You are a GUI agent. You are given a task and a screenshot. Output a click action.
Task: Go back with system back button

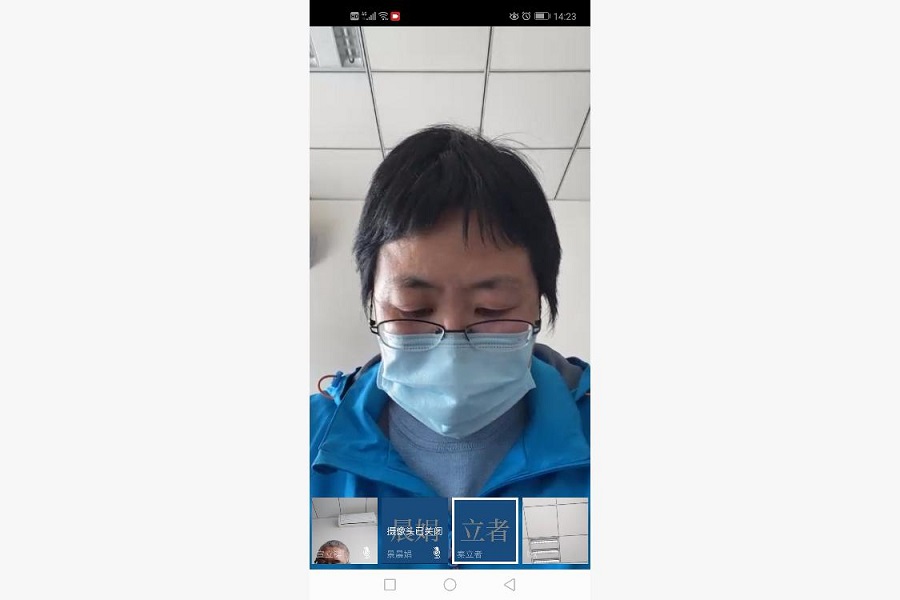tap(510, 584)
